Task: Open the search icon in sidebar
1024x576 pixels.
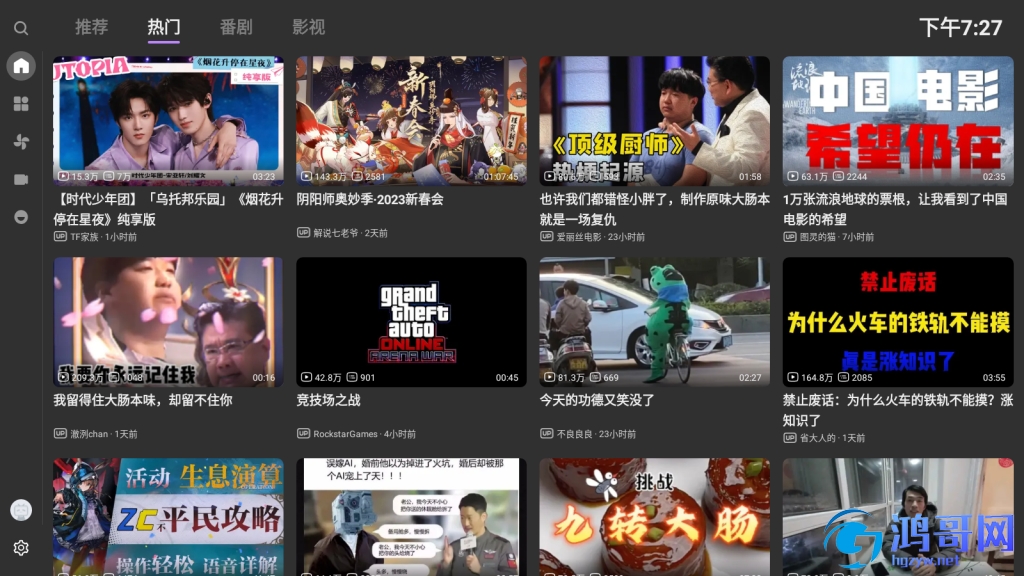Action: pyautogui.click(x=21, y=28)
